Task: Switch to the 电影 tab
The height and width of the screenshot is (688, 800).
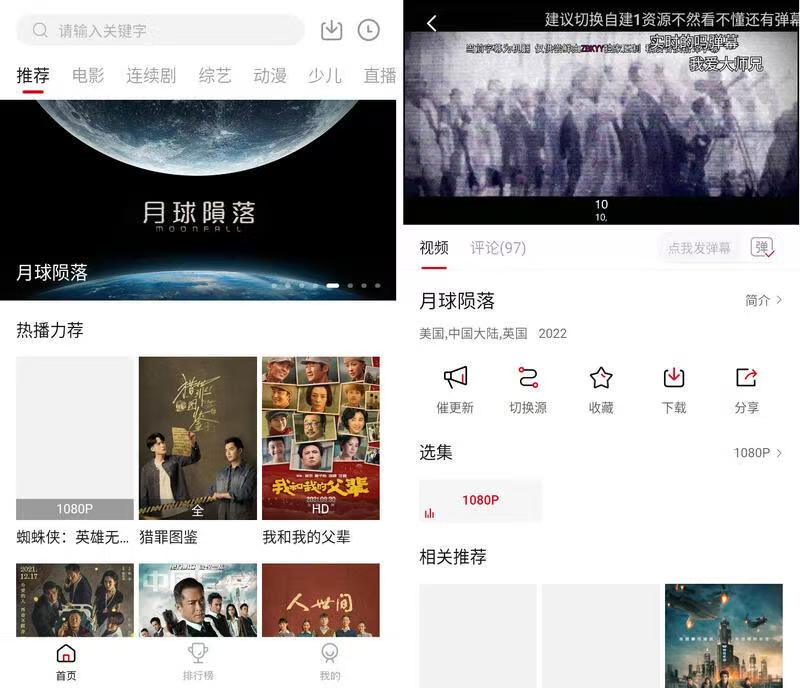Action: point(88,76)
